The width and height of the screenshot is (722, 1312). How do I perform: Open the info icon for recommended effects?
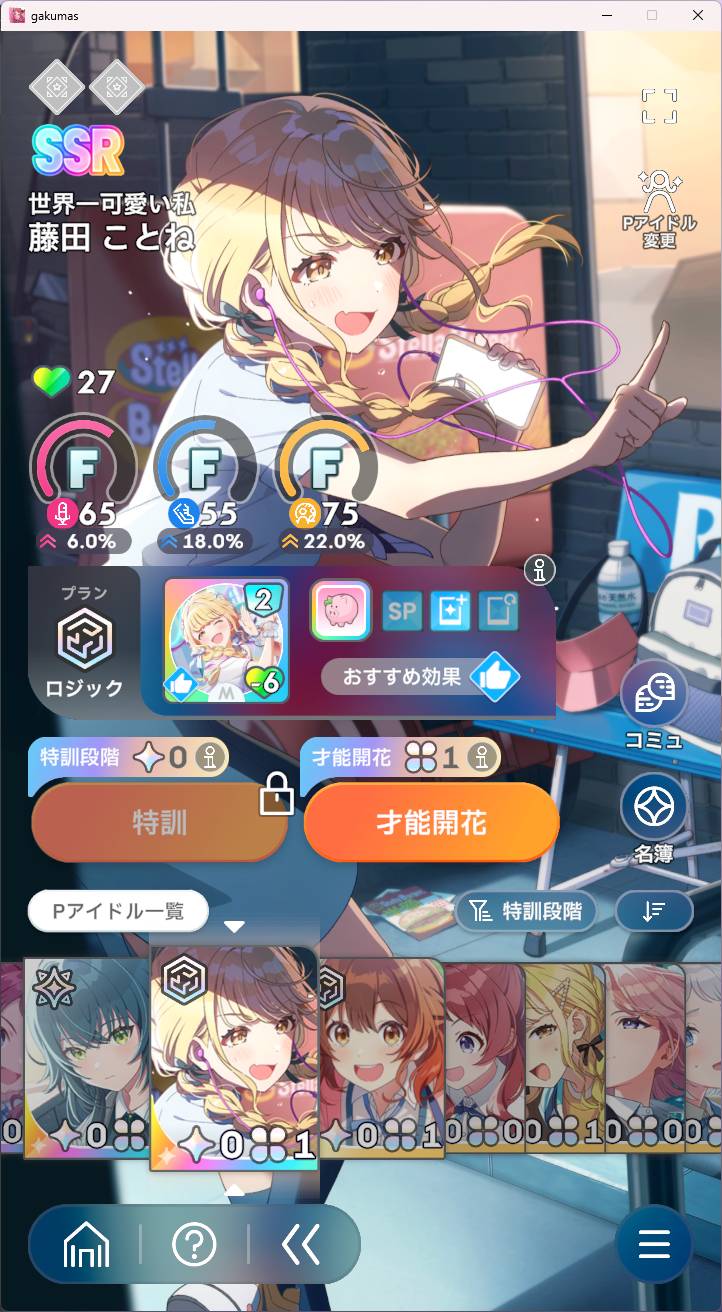point(541,571)
